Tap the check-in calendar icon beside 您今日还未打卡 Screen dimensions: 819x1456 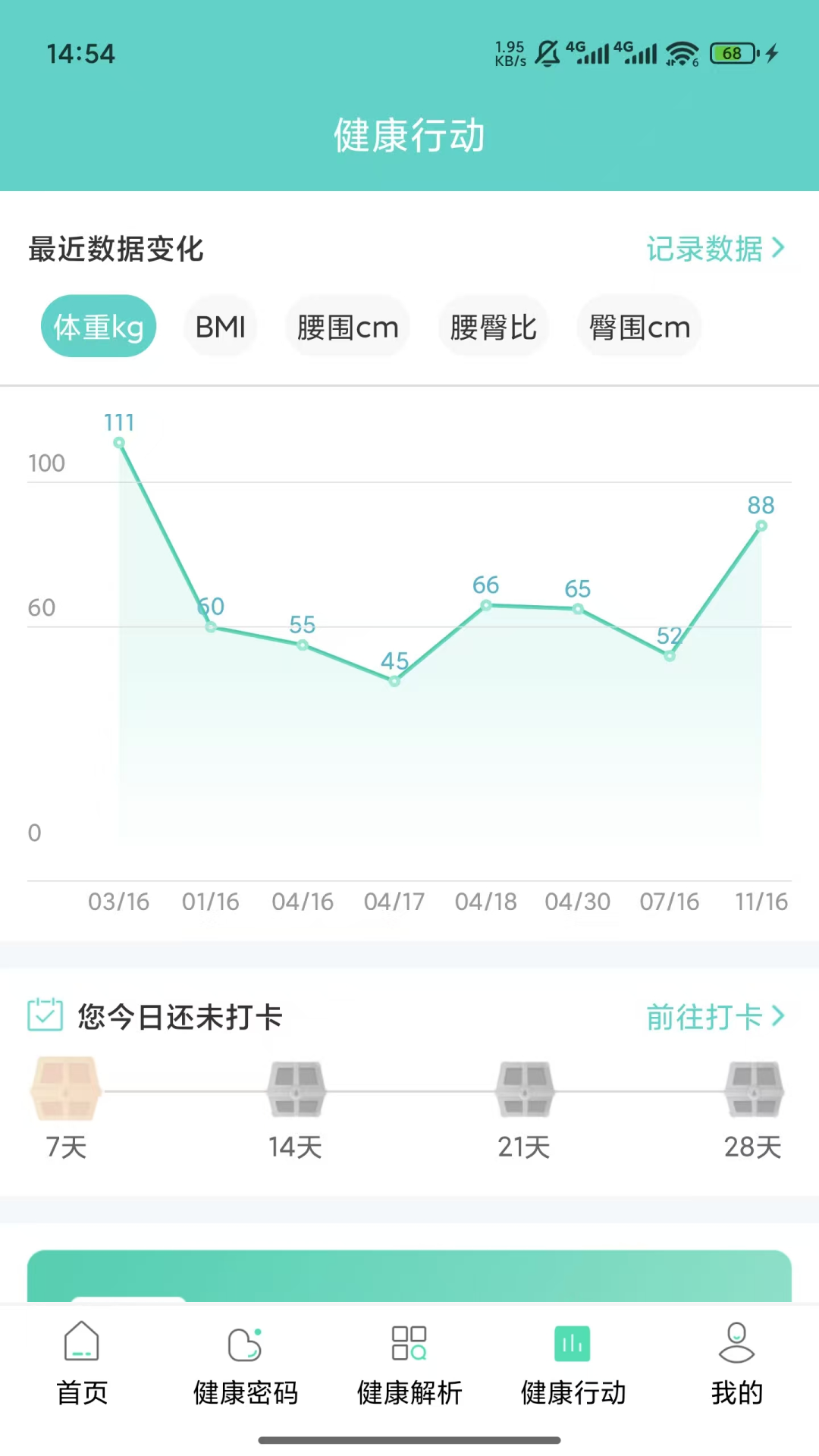point(45,1016)
